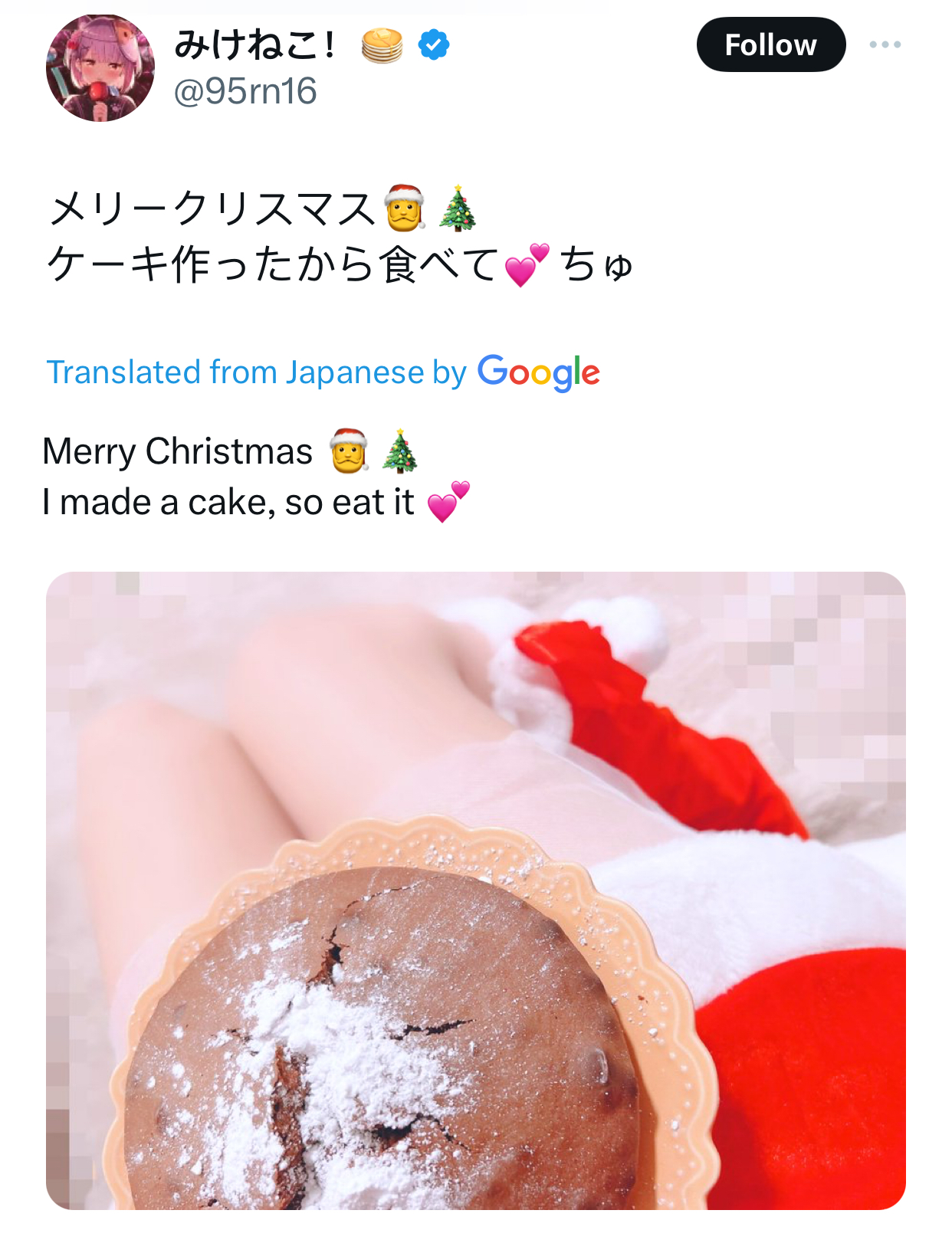Tap the Translated from Japanese by Google link
The image size is (952, 1243).
(322, 372)
